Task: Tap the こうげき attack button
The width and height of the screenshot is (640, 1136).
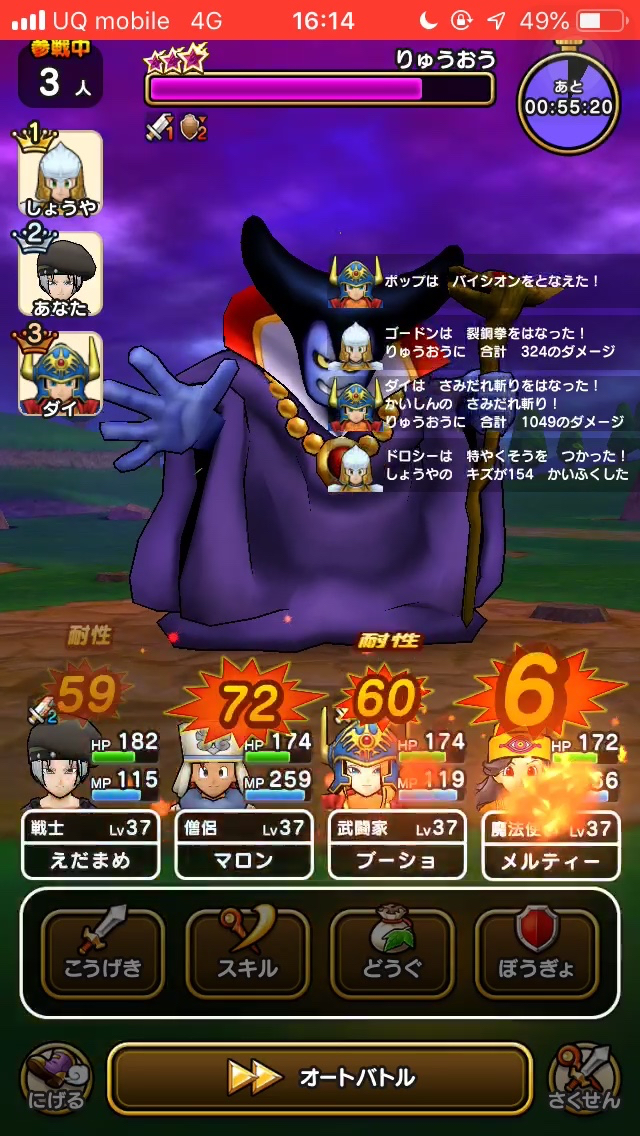Action: pos(103,953)
